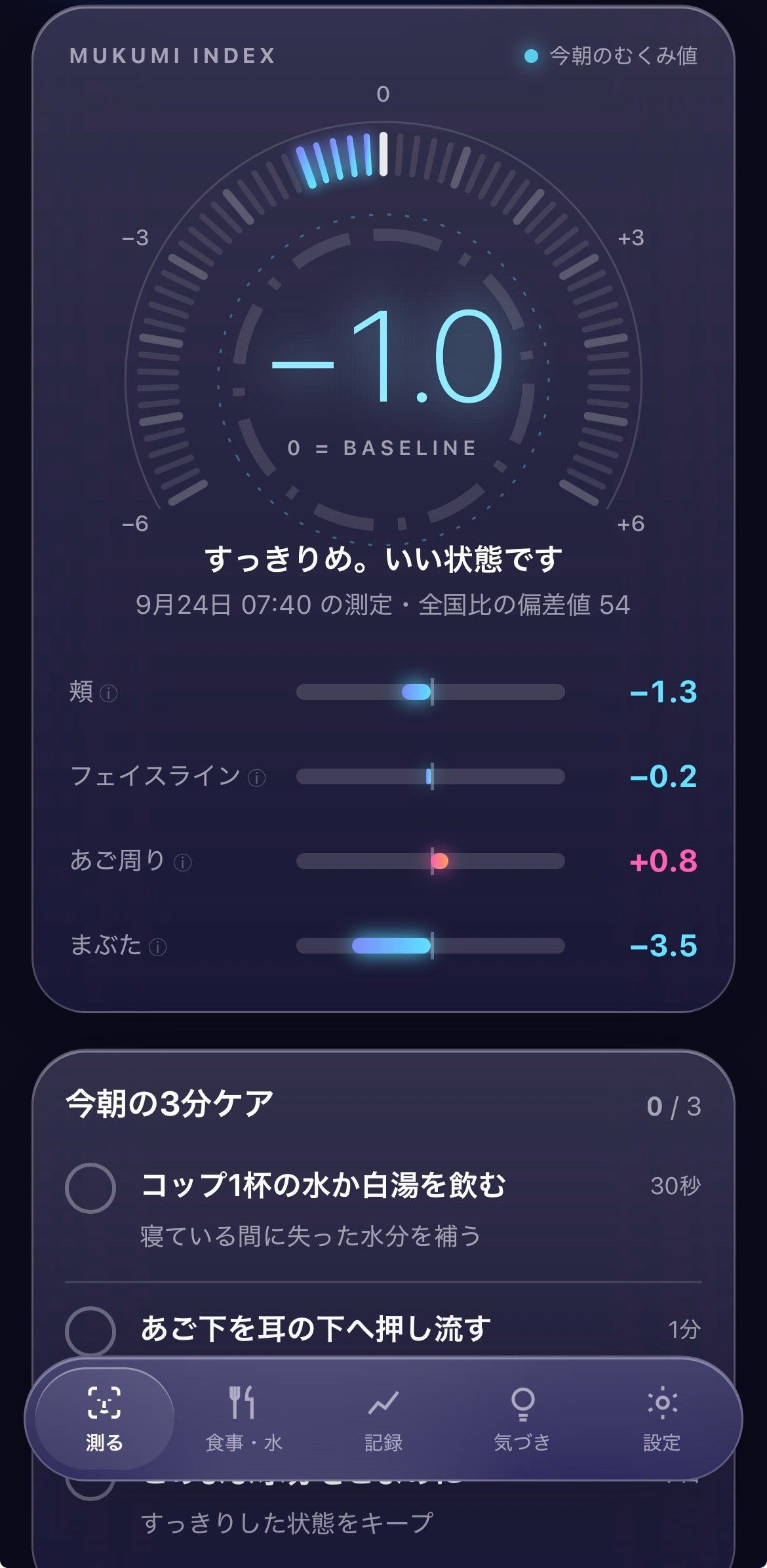Open info icon next to 頬

(x=108, y=693)
